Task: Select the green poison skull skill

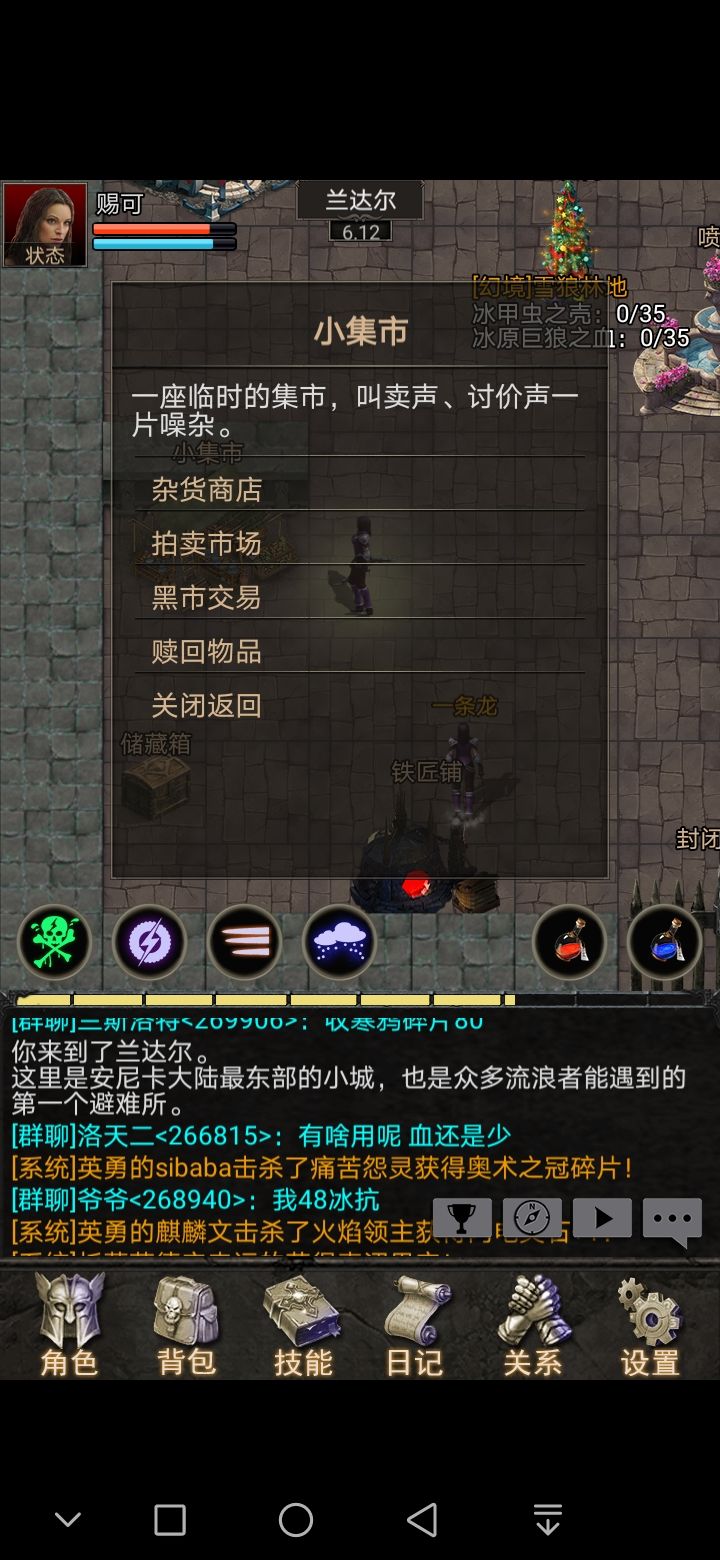Action: pos(55,941)
